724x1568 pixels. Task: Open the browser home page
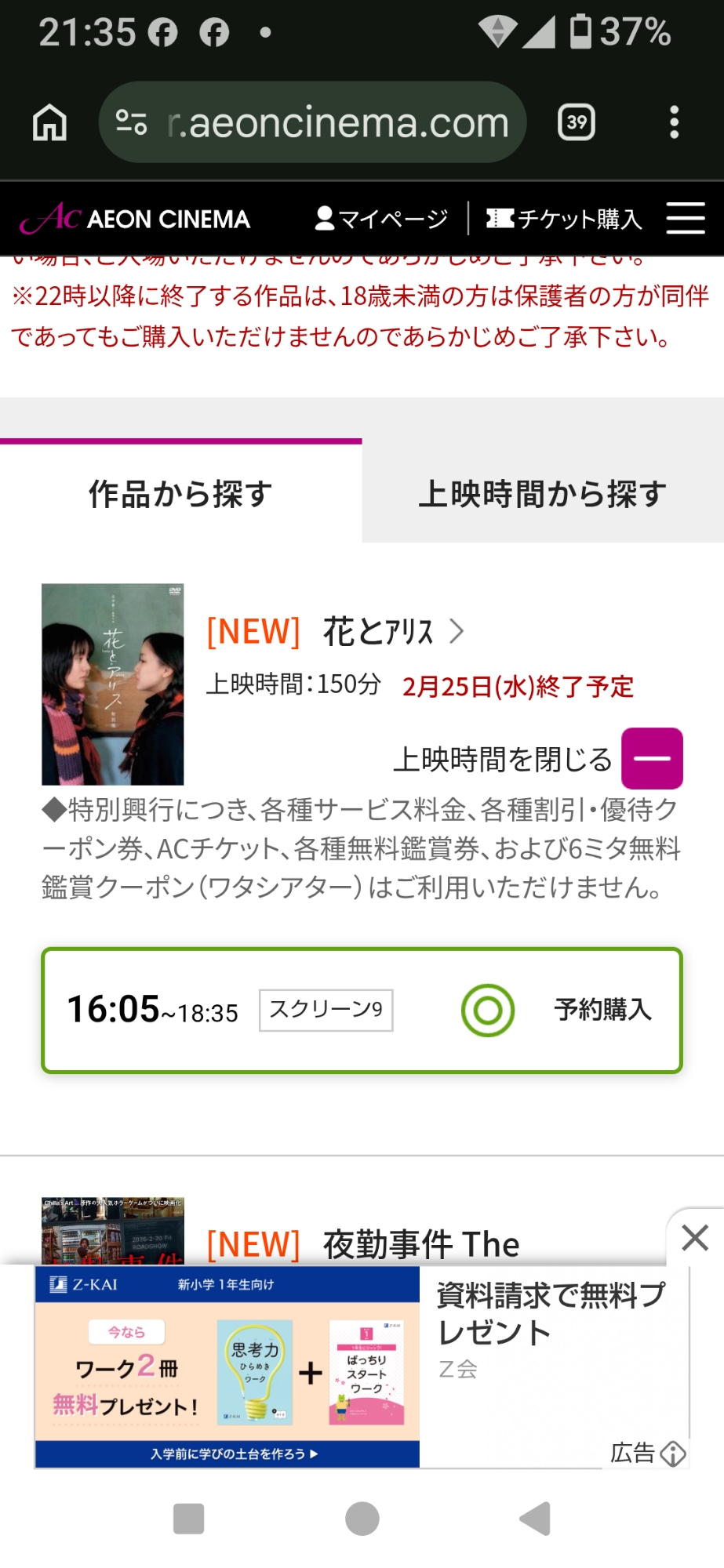click(x=49, y=122)
